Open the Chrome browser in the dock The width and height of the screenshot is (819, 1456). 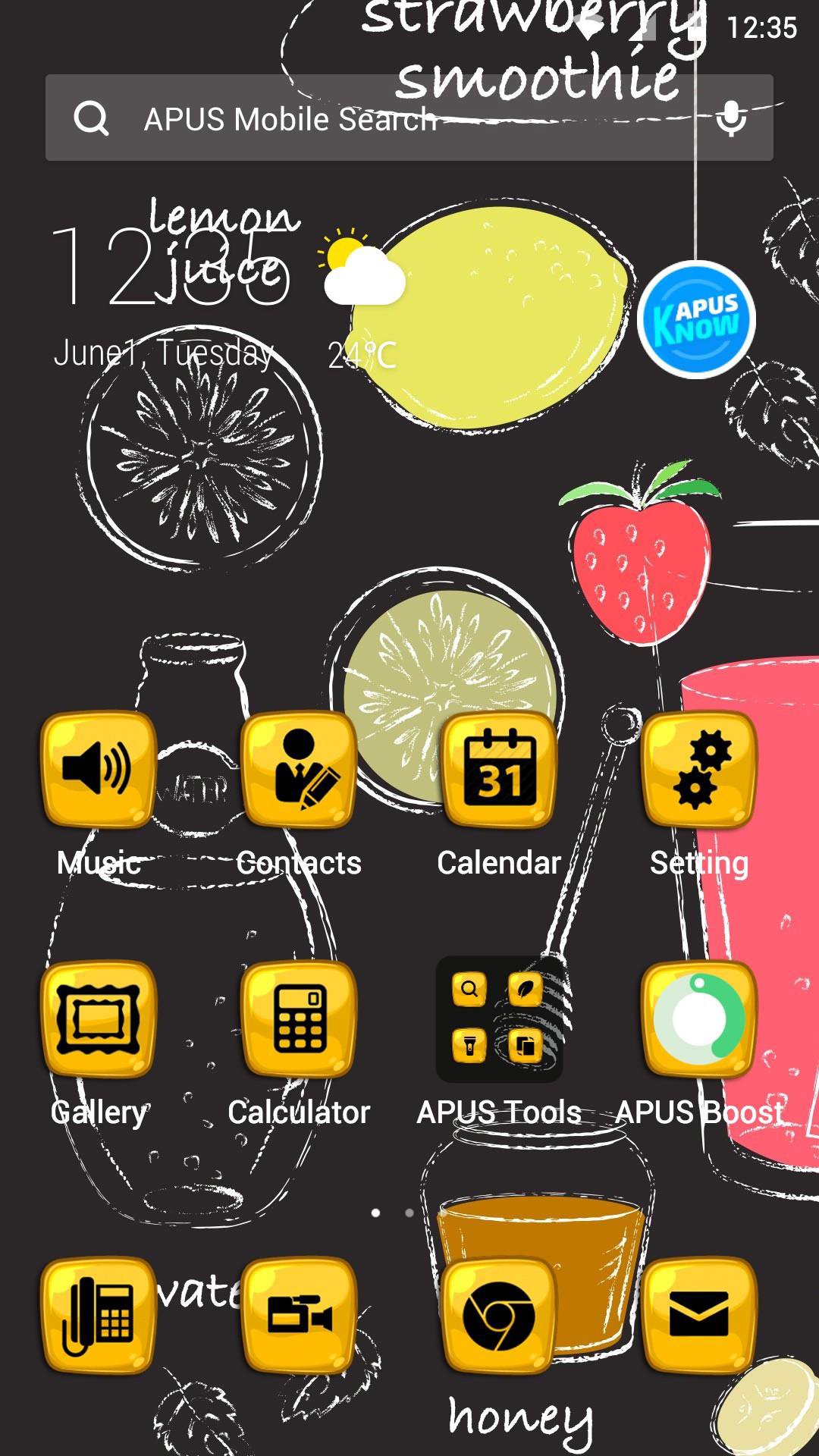pos(499,1316)
